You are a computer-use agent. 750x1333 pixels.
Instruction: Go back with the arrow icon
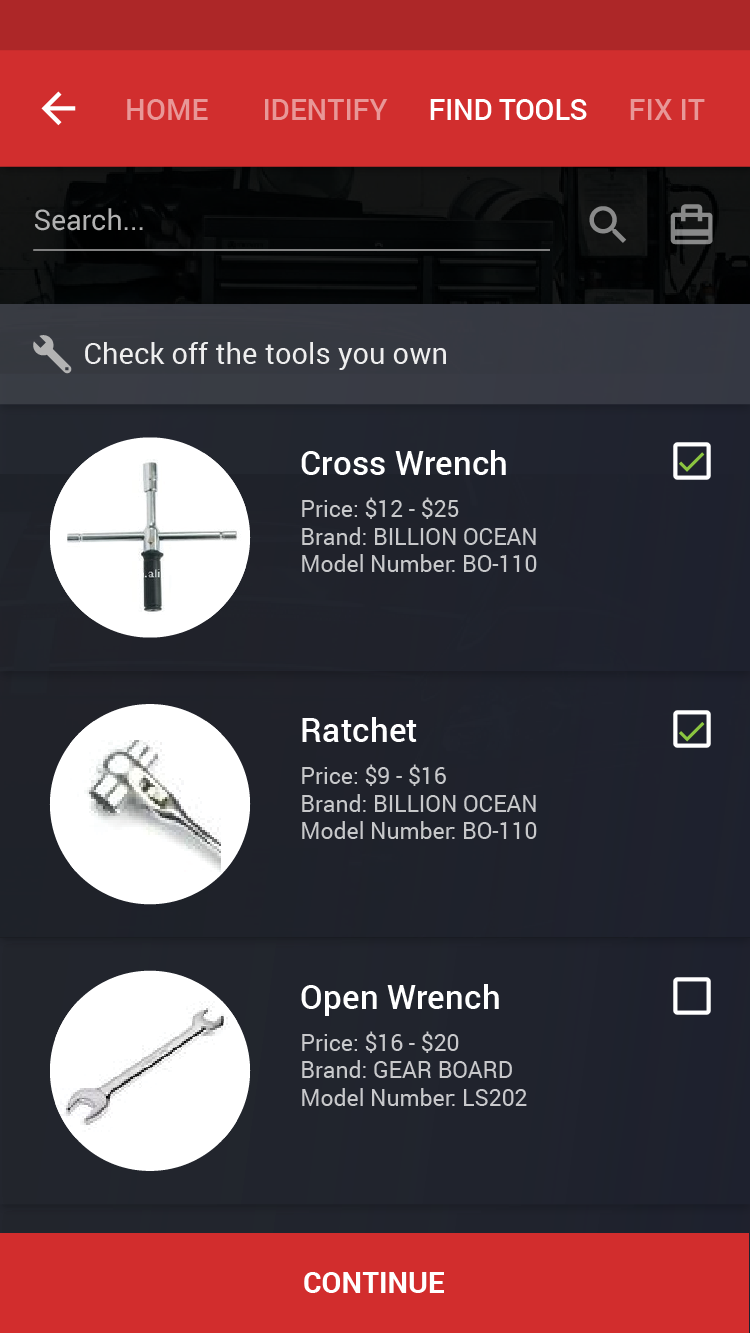[58, 108]
